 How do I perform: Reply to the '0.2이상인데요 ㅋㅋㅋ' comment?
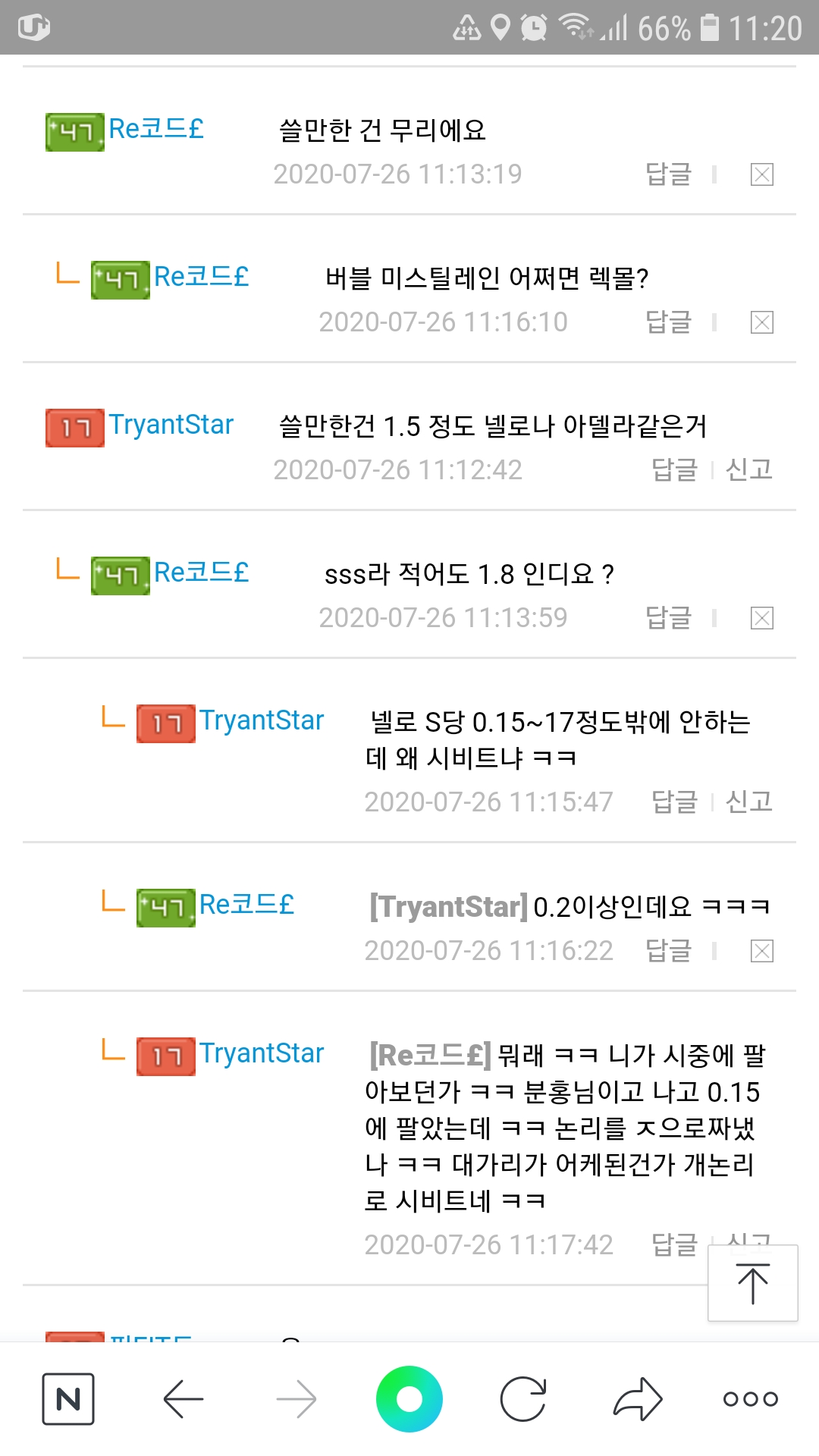tap(668, 951)
